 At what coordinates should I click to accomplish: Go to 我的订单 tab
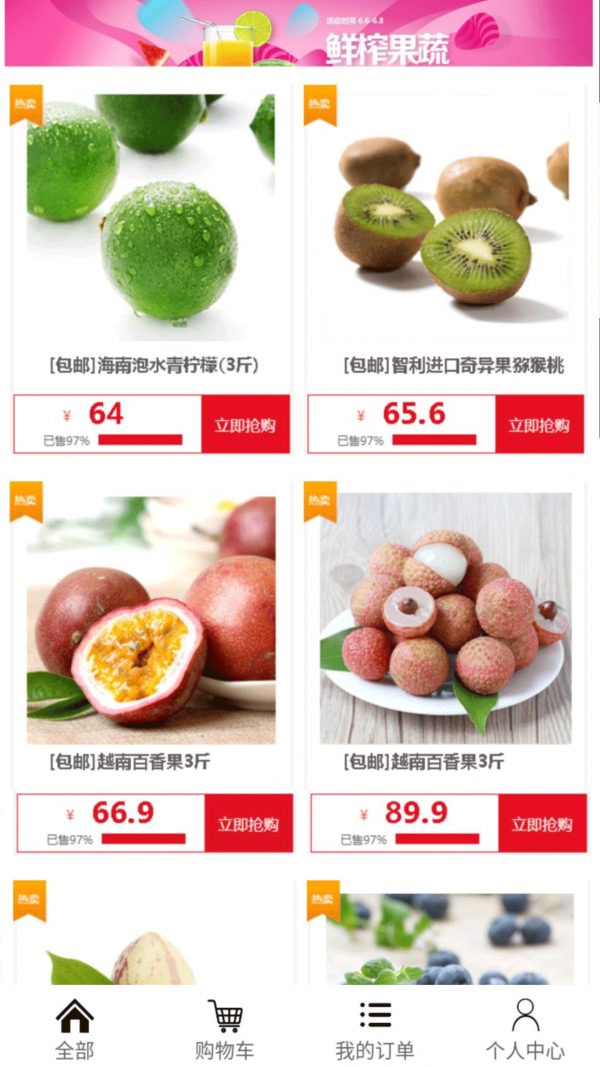point(375,1029)
